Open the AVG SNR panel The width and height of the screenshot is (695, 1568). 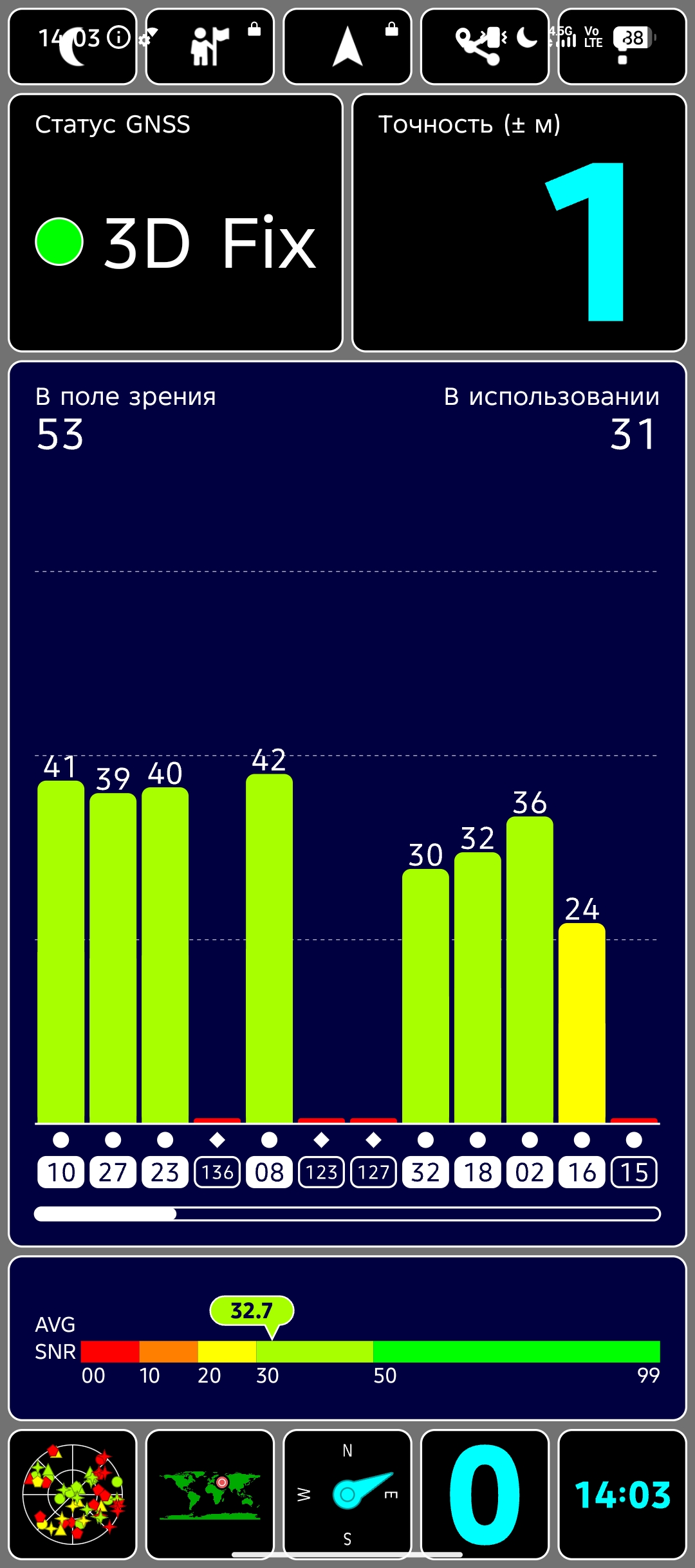[347, 1338]
